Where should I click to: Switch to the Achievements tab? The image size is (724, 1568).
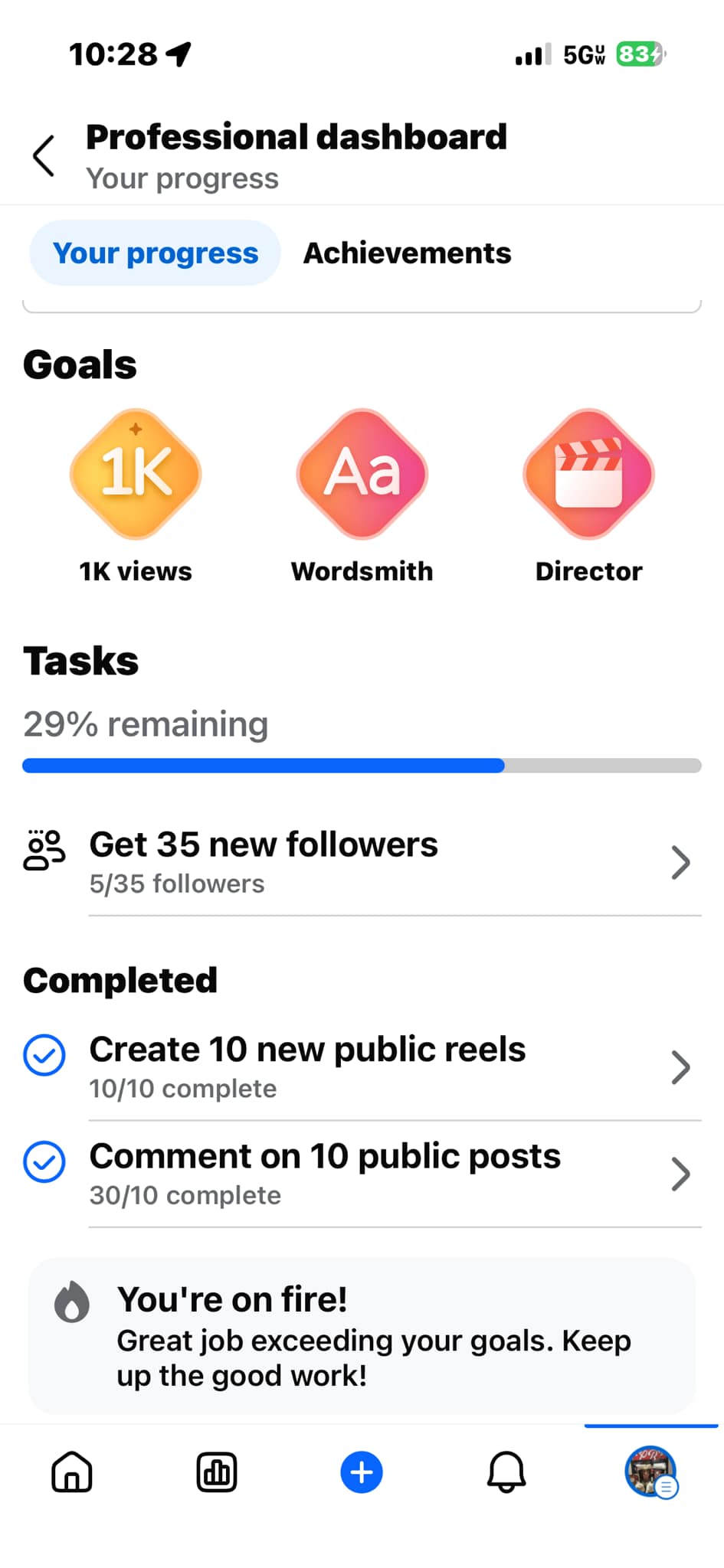click(x=407, y=253)
